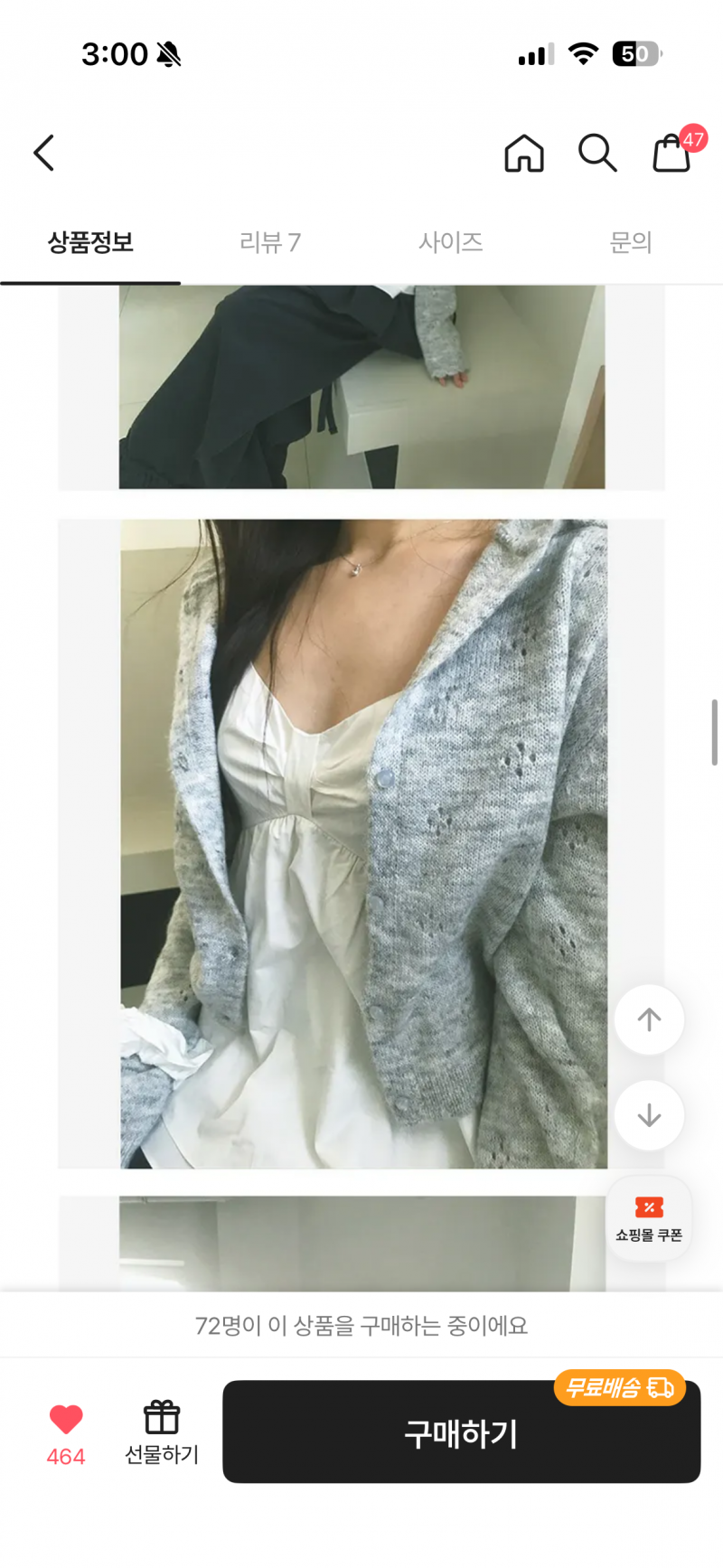Go back to the previous page

pos(44,153)
